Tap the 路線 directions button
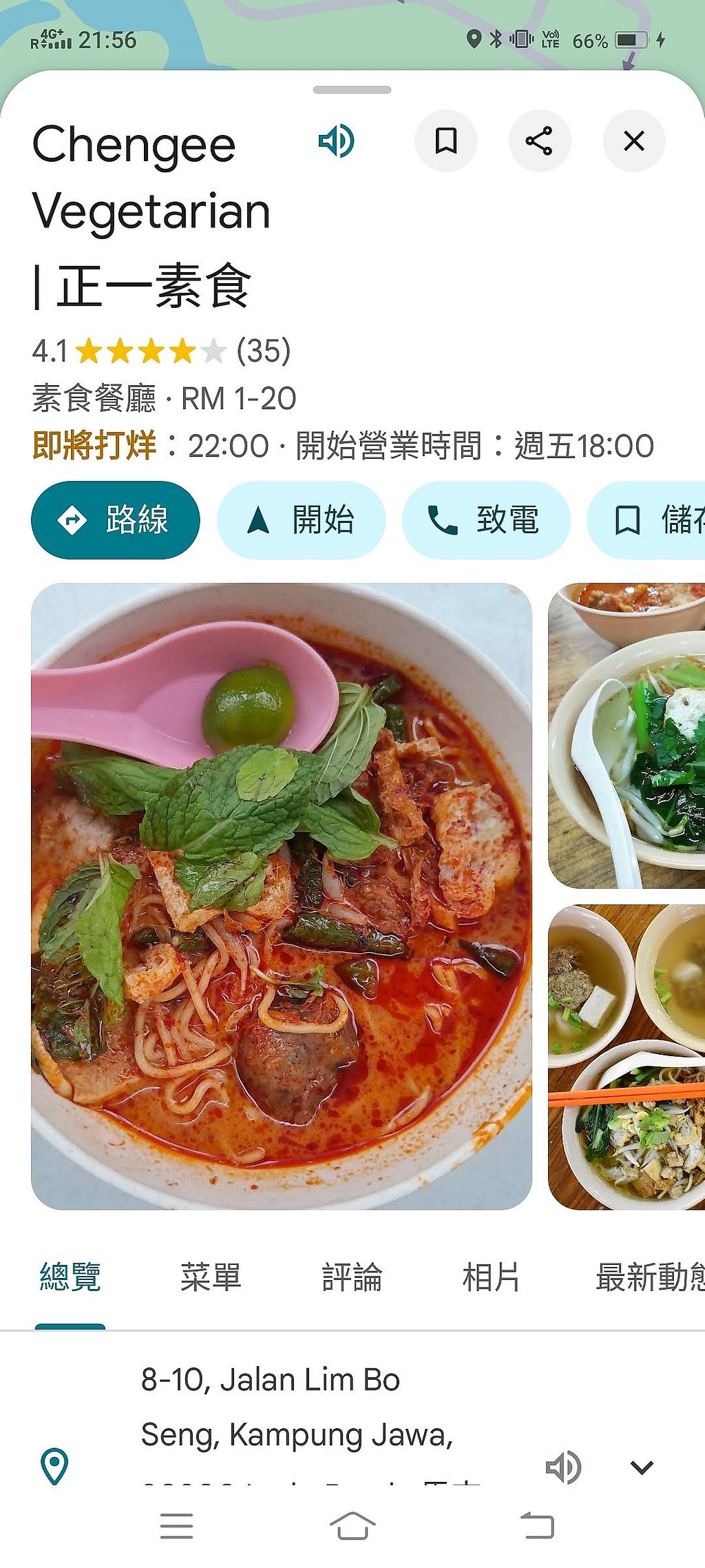Screen dimensions: 705x1568 (116, 519)
